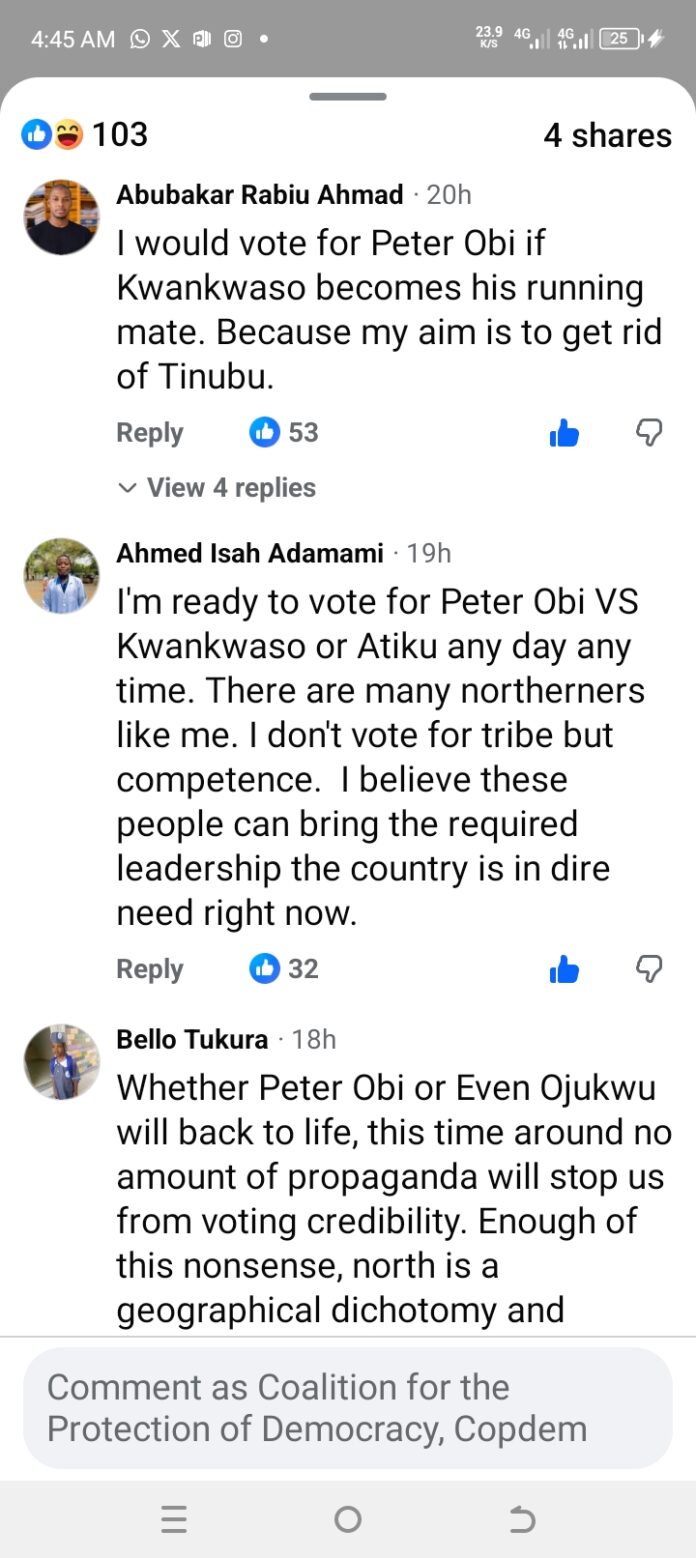This screenshot has width=696, height=1558.
Task: Open Bello Tukura's profile picture
Action: point(62,1062)
